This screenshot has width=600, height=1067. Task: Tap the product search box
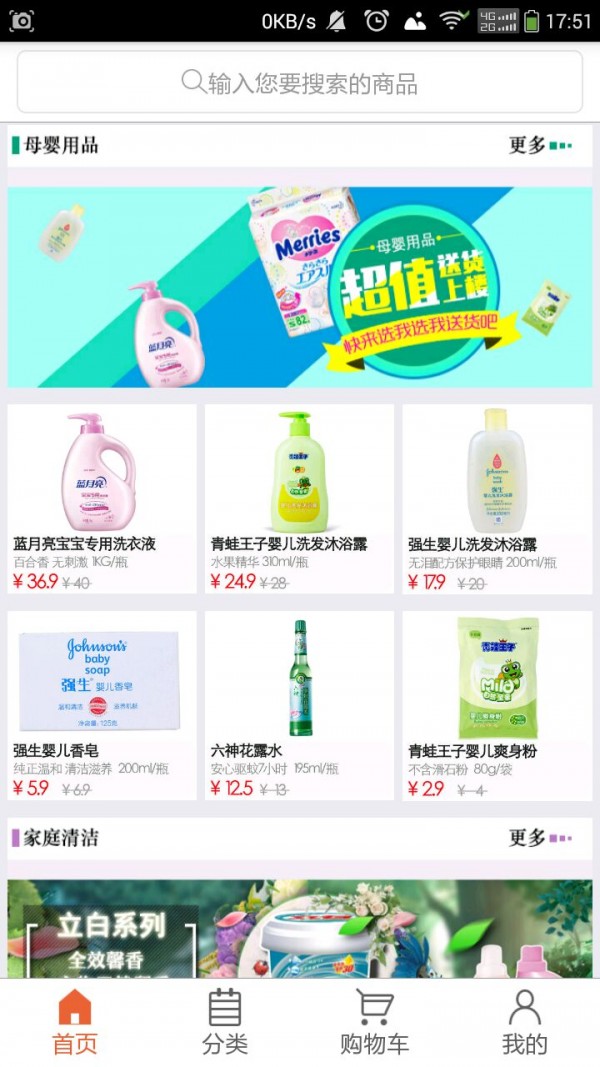point(299,82)
